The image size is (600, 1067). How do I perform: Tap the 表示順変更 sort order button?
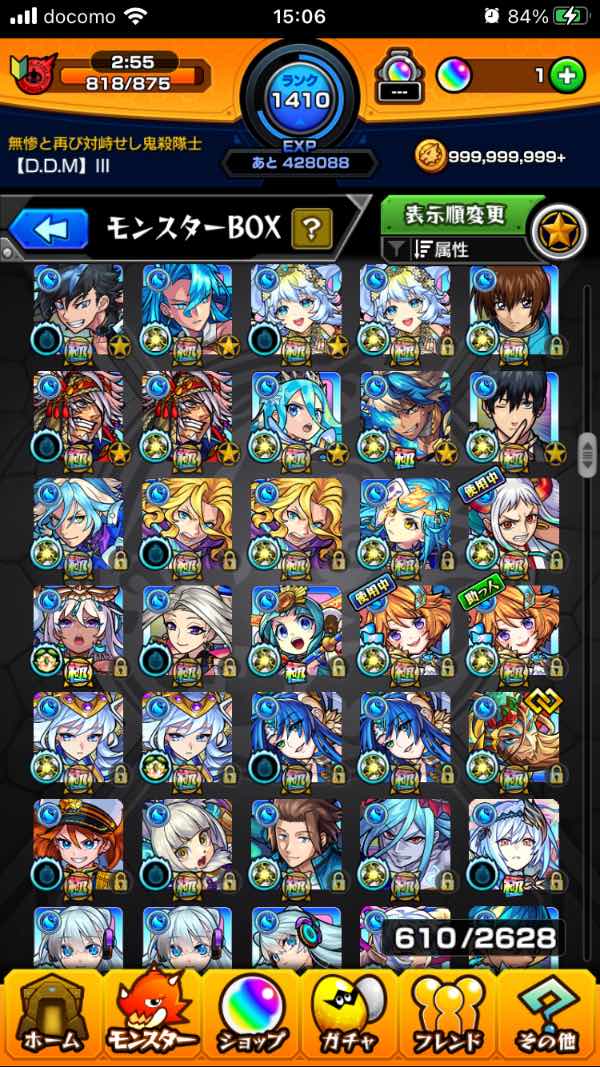[x=456, y=215]
